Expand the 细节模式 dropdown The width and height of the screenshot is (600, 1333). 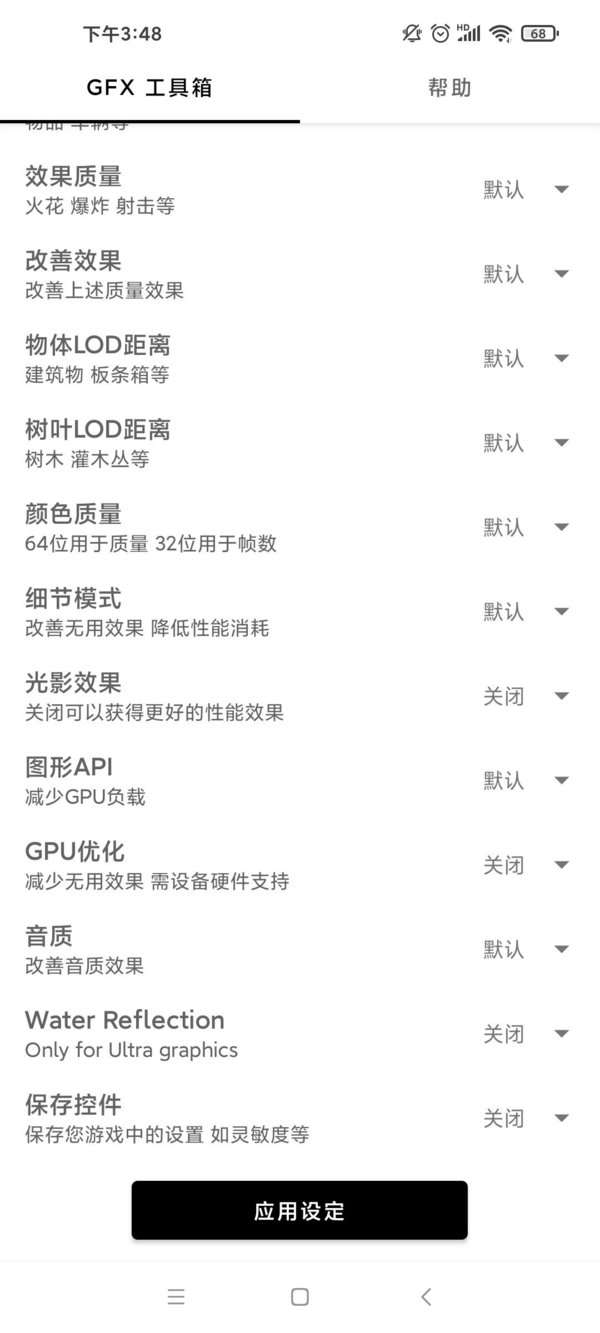coord(526,612)
